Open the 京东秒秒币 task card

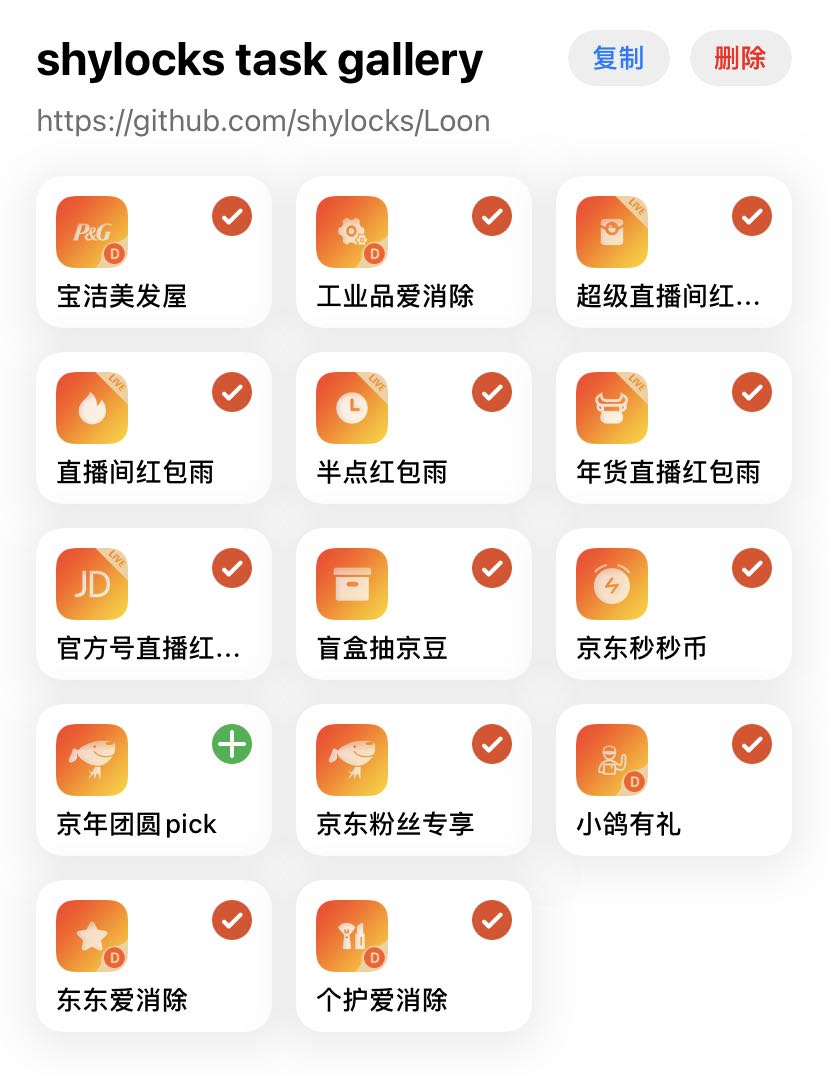click(x=673, y=604)
